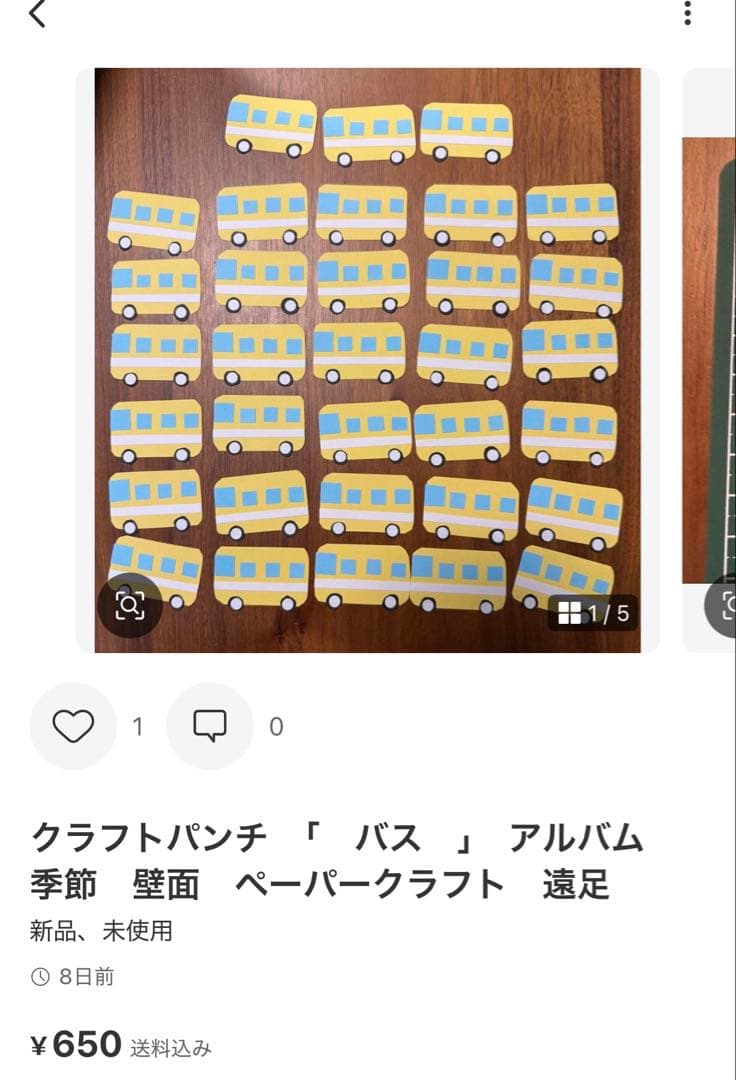Tap the partially visible second photo thumbnail
The height and width of the screenshot is (1080, 736).
pyautogui.click(x=712, y=350)
